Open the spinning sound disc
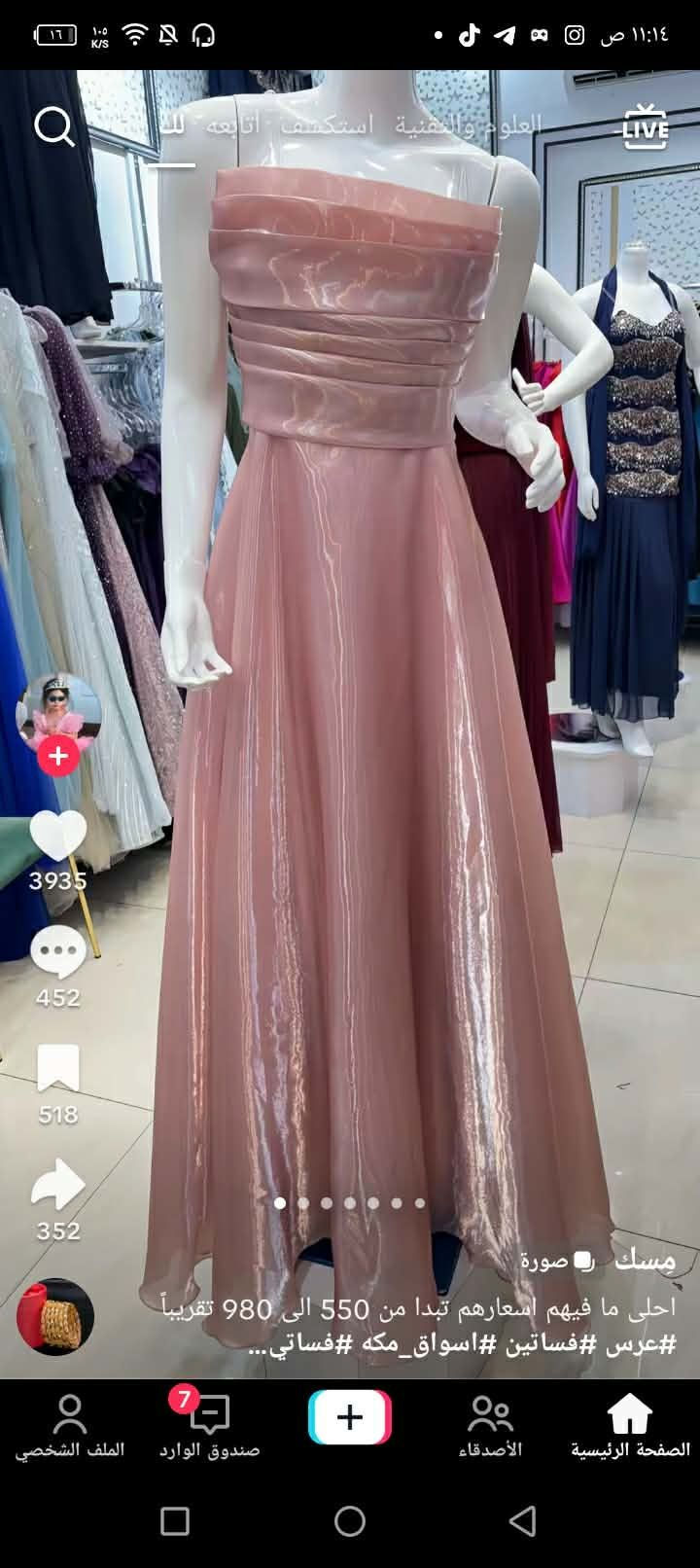 click(55, 1317)
